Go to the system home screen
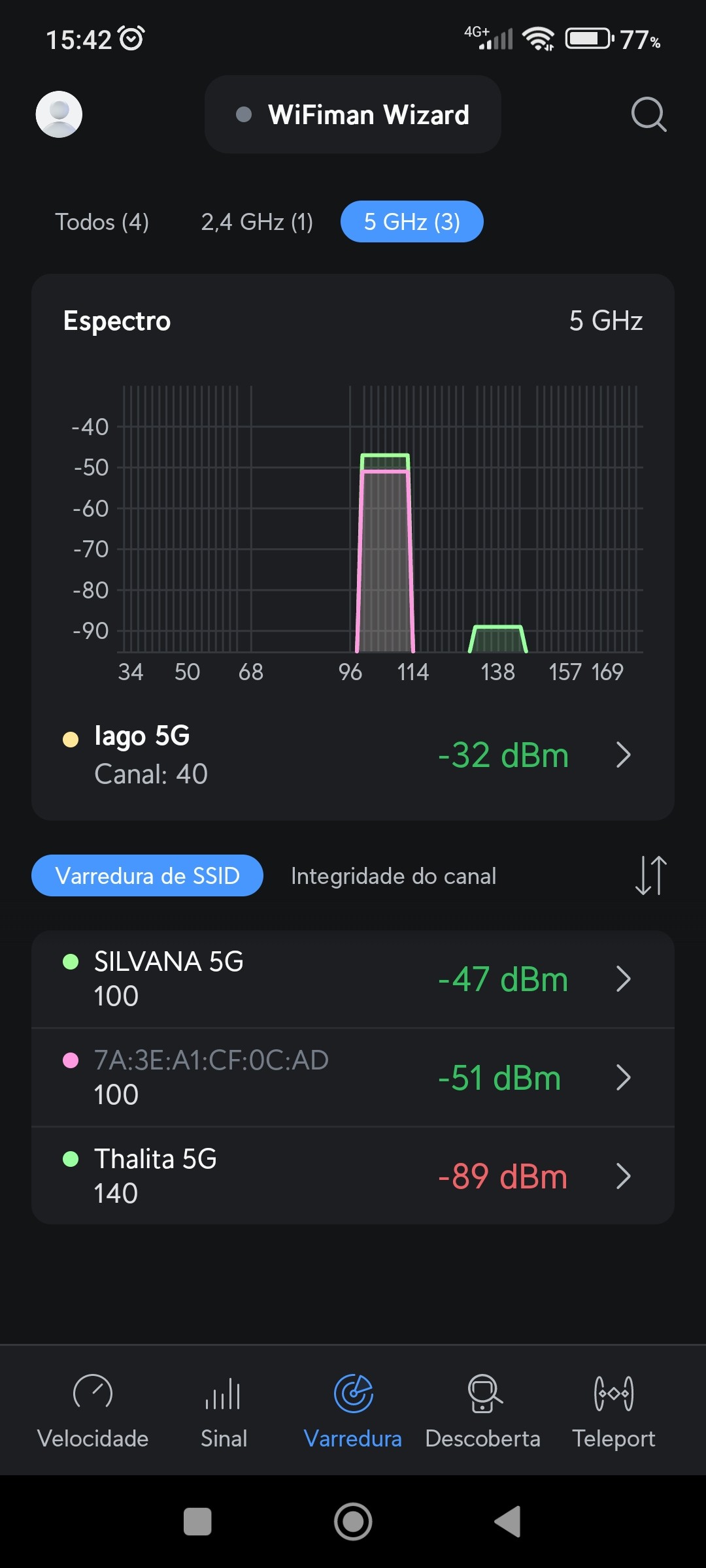This screenshot has height=1568, width=706. tap(353, 1522)
